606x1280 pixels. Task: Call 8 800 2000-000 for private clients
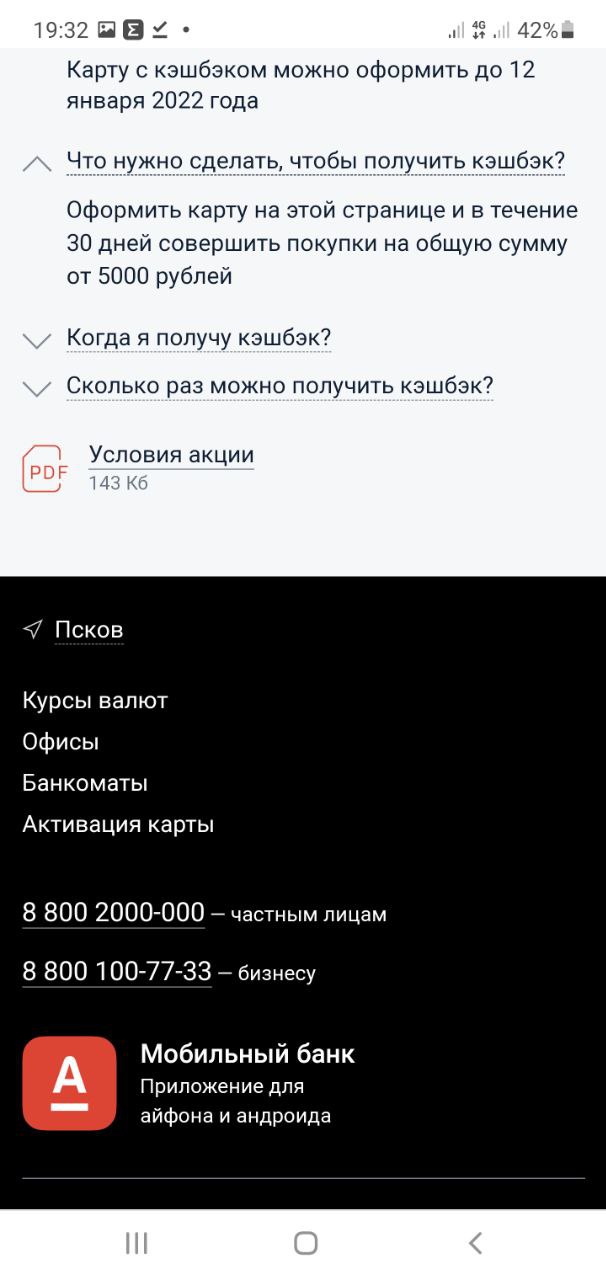coord(113,913)
